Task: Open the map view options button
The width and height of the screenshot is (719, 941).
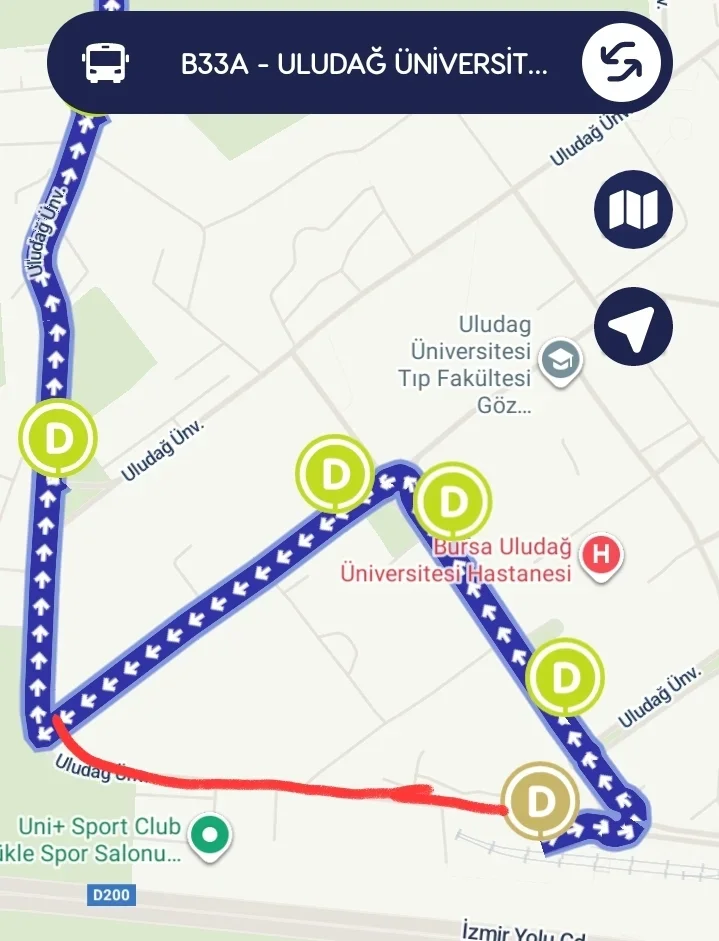Action: [x=633, y=210]
